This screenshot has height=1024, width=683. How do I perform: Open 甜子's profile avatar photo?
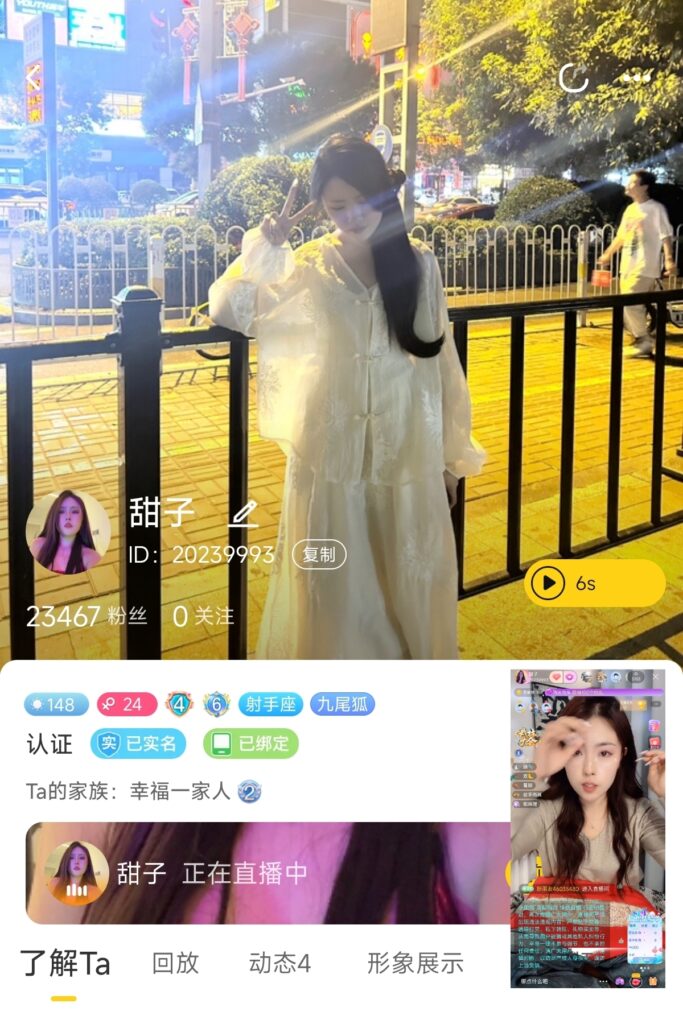pos(68,532)
